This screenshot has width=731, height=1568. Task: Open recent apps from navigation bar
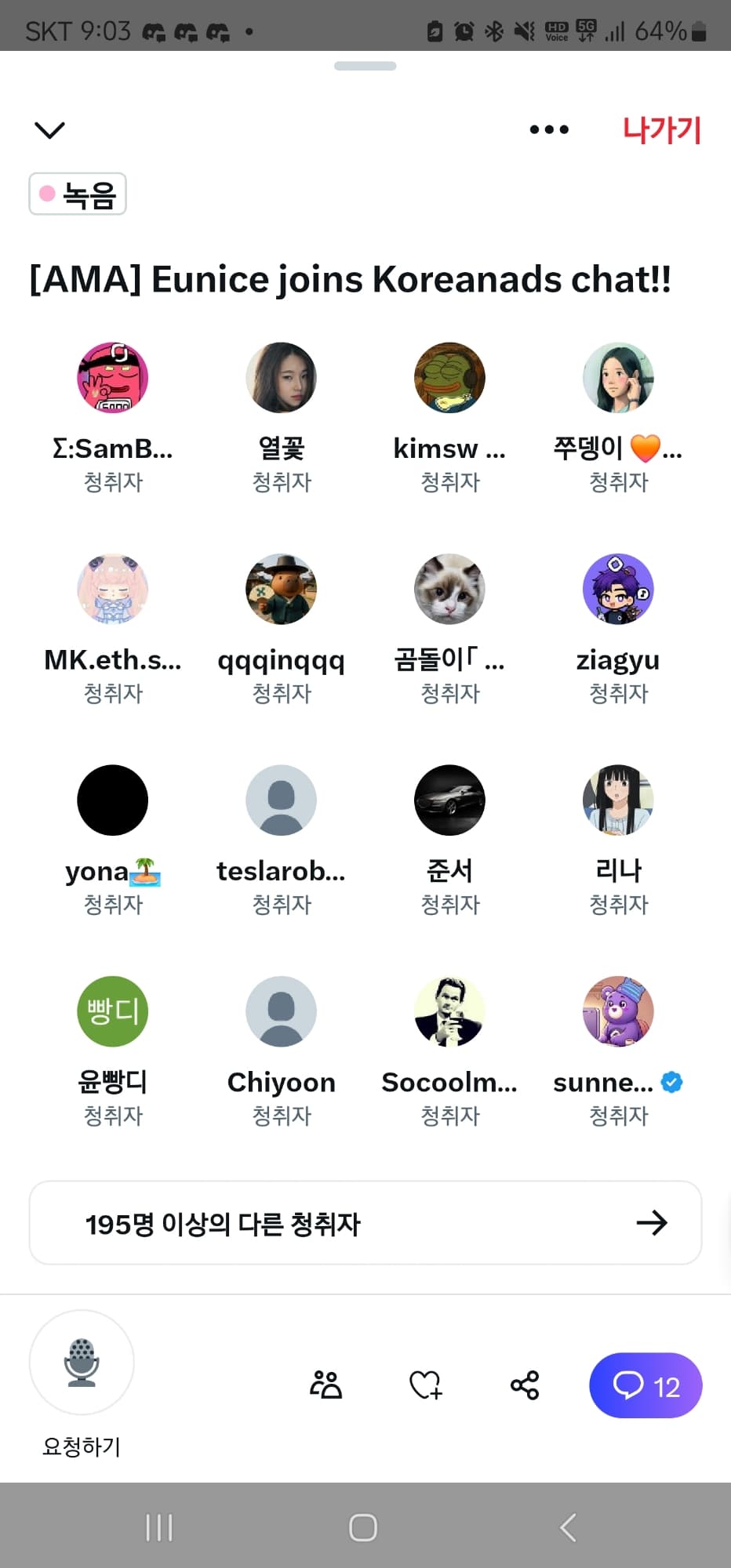coord(159,1527)
